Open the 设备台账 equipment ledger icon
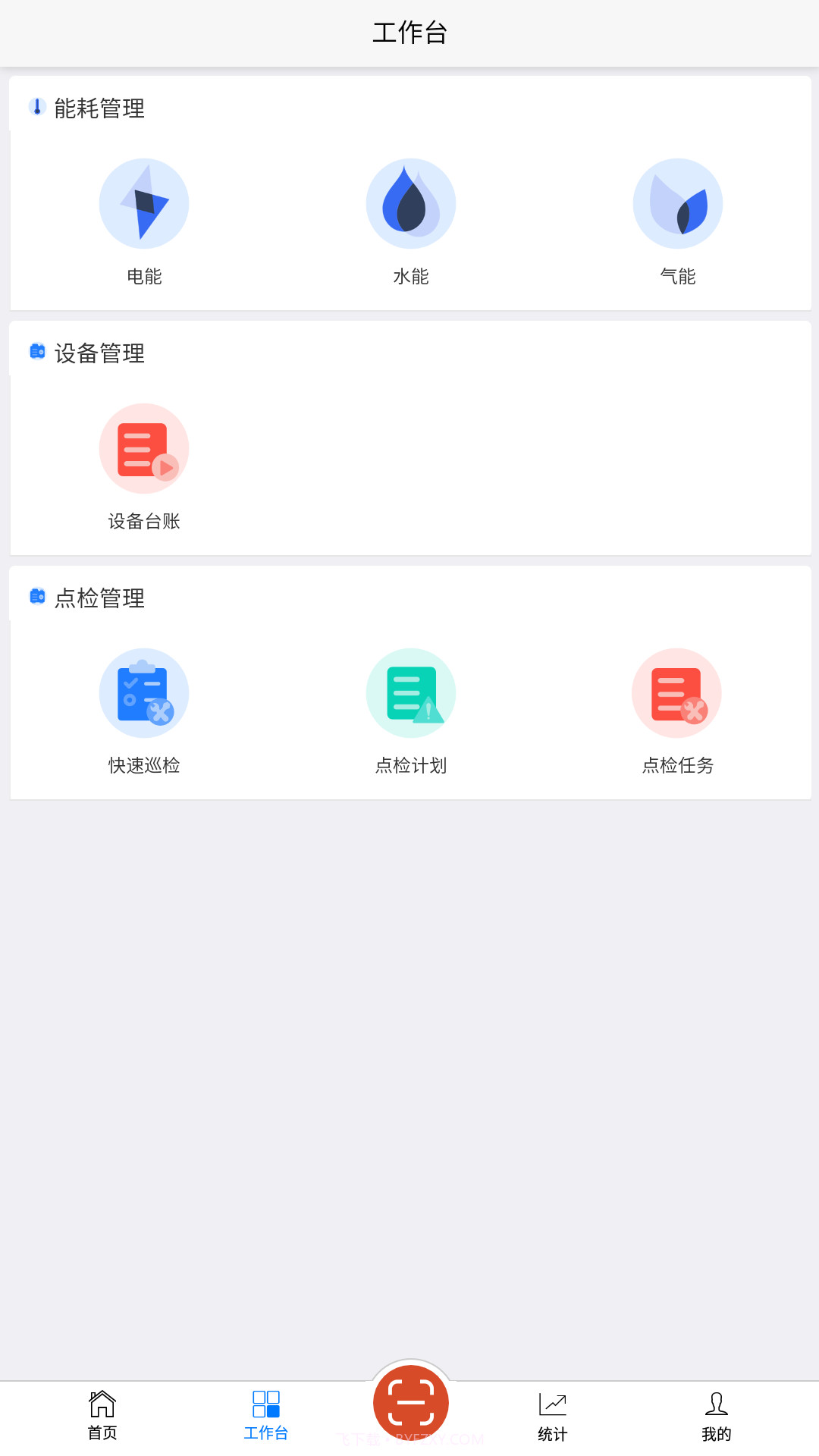The image size is (819, 1456). [144, 448]
